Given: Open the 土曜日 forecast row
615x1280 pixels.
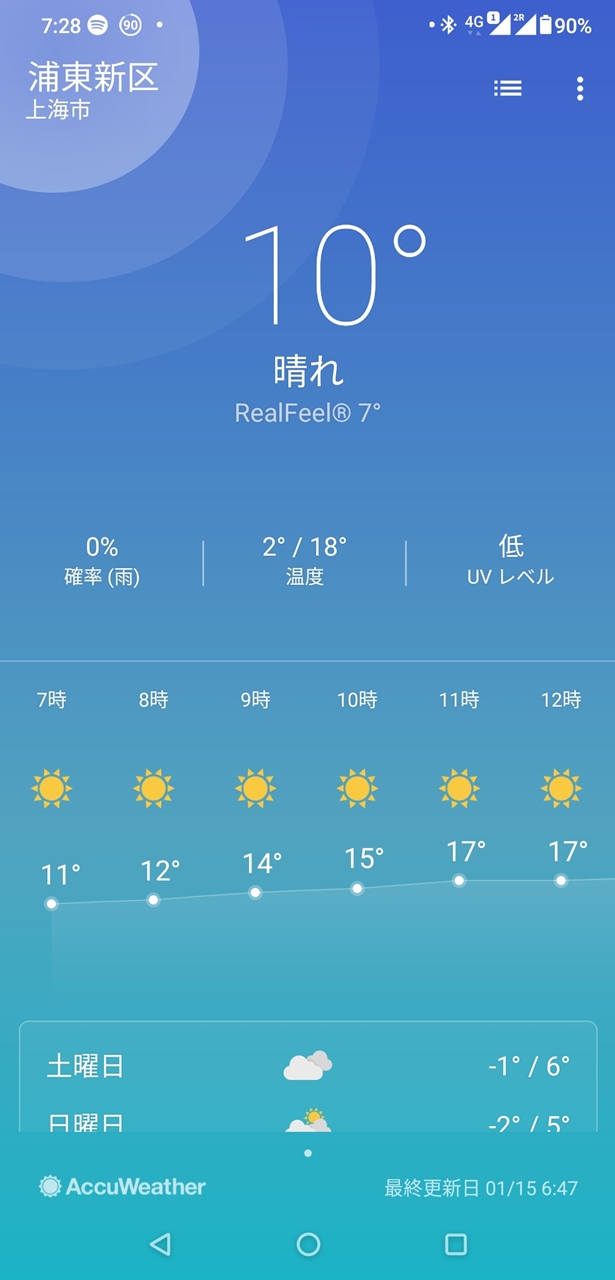Looking at the screenshot, I should coord(308,1066).
